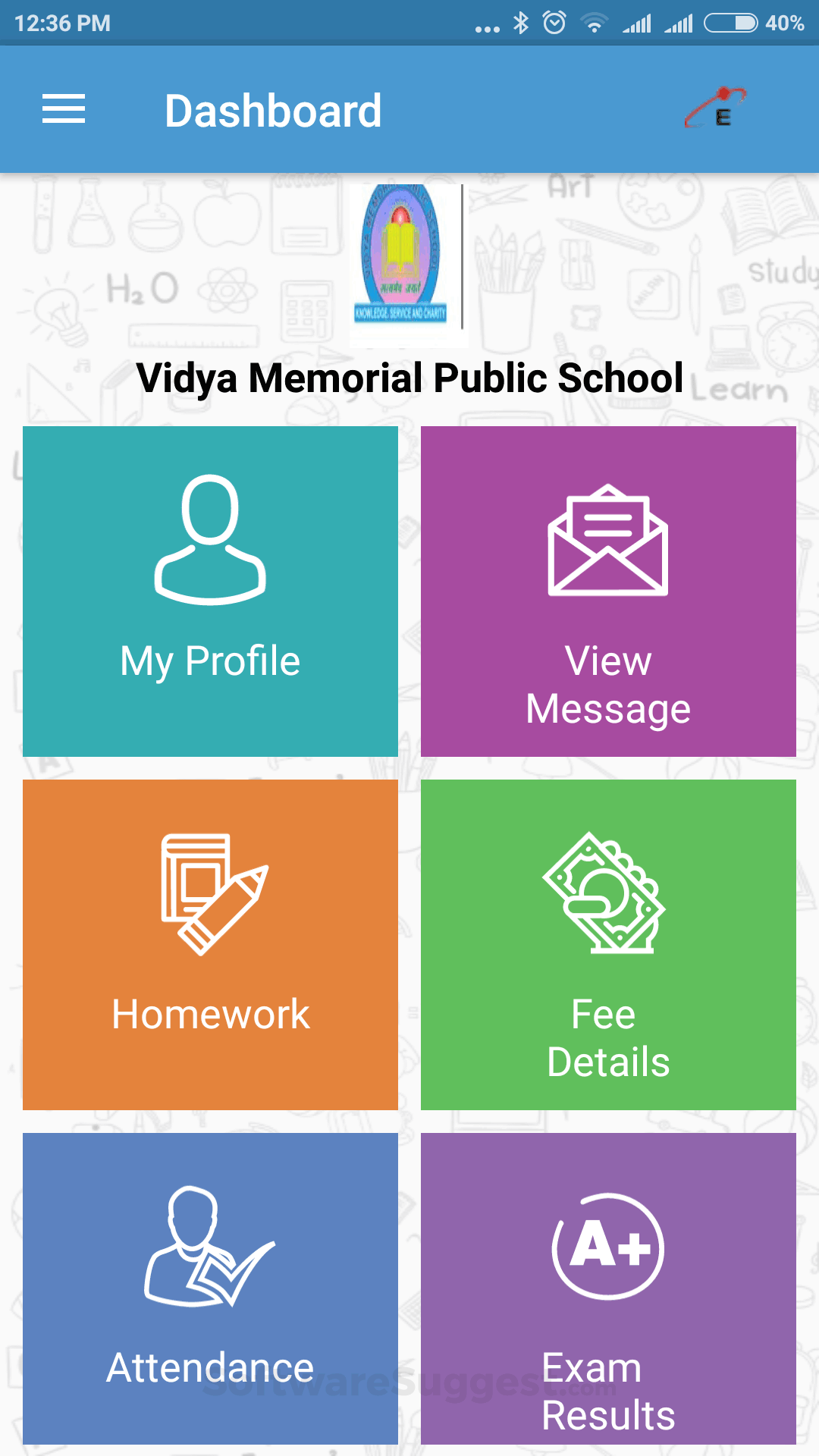The height and width of the screenshot is (1456, 819).
Task: Select the Exam Results tile
Action: pyautogui.click(x=608, y=1288)
